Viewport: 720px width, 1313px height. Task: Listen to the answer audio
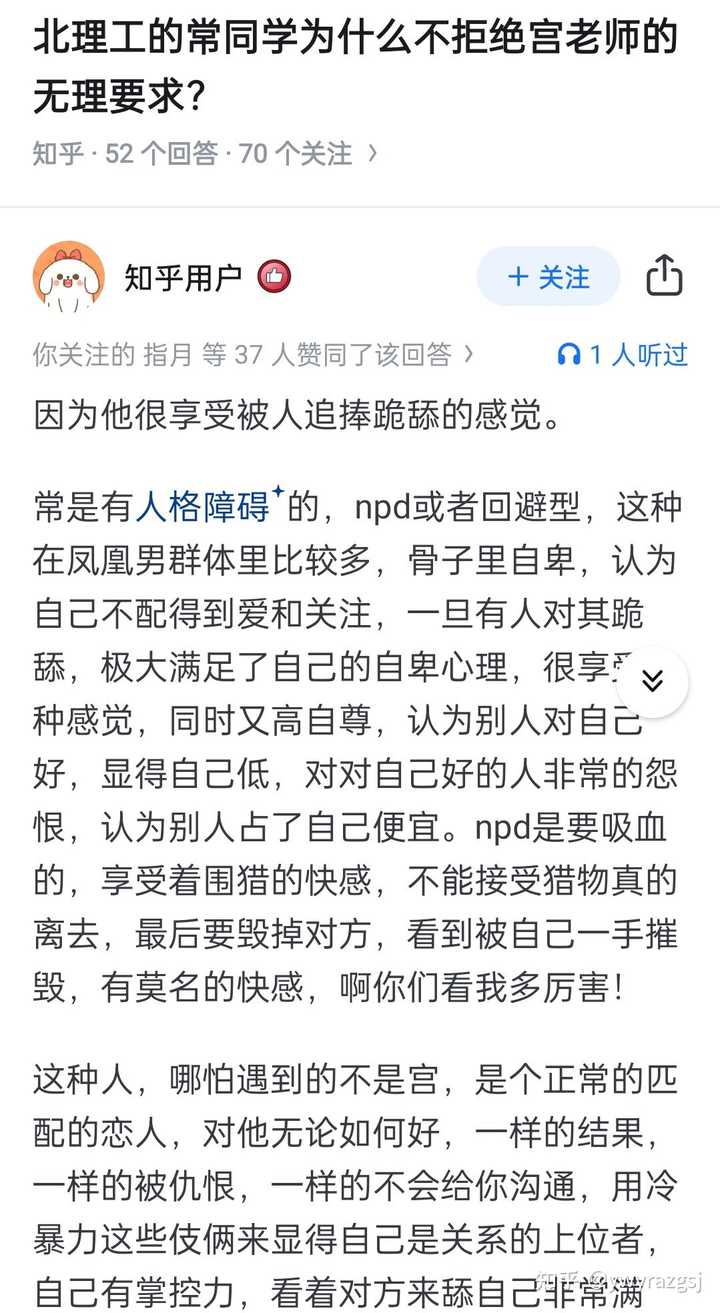[622, 354]
